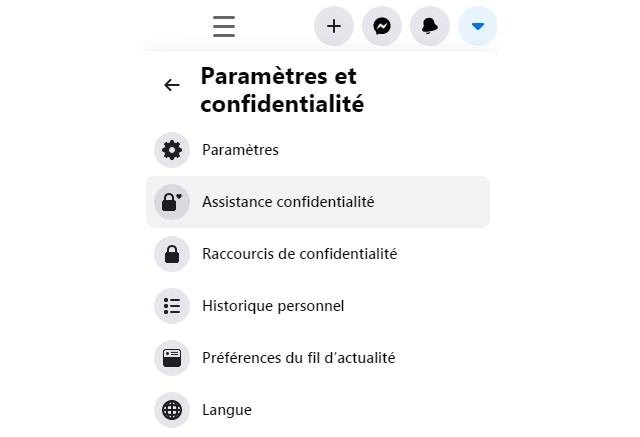Collapse the account dropdown arrow
The width and height of the screenshot is (640, 437).
point(478,26)
